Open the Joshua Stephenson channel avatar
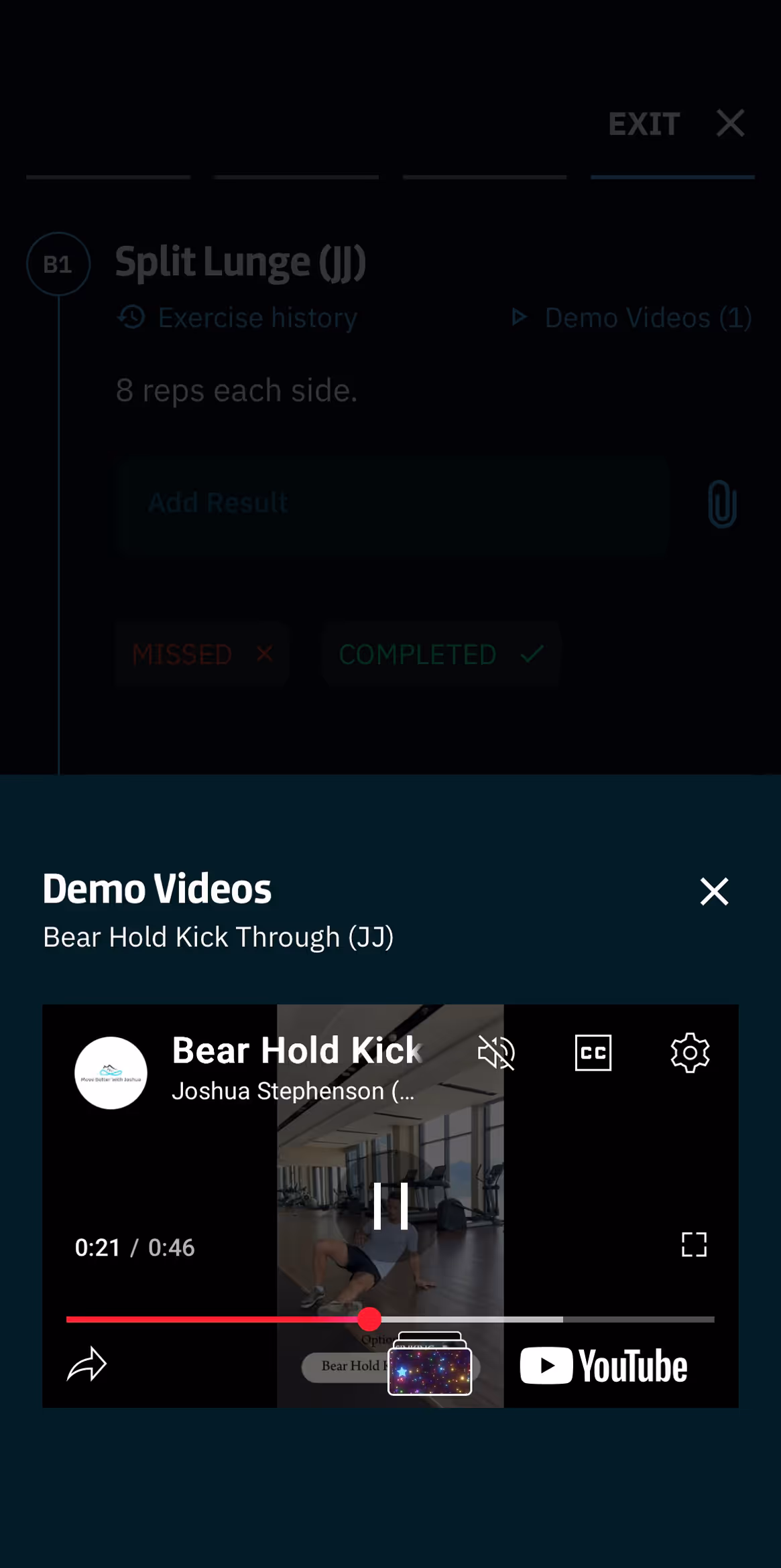 pos(111,1073)
